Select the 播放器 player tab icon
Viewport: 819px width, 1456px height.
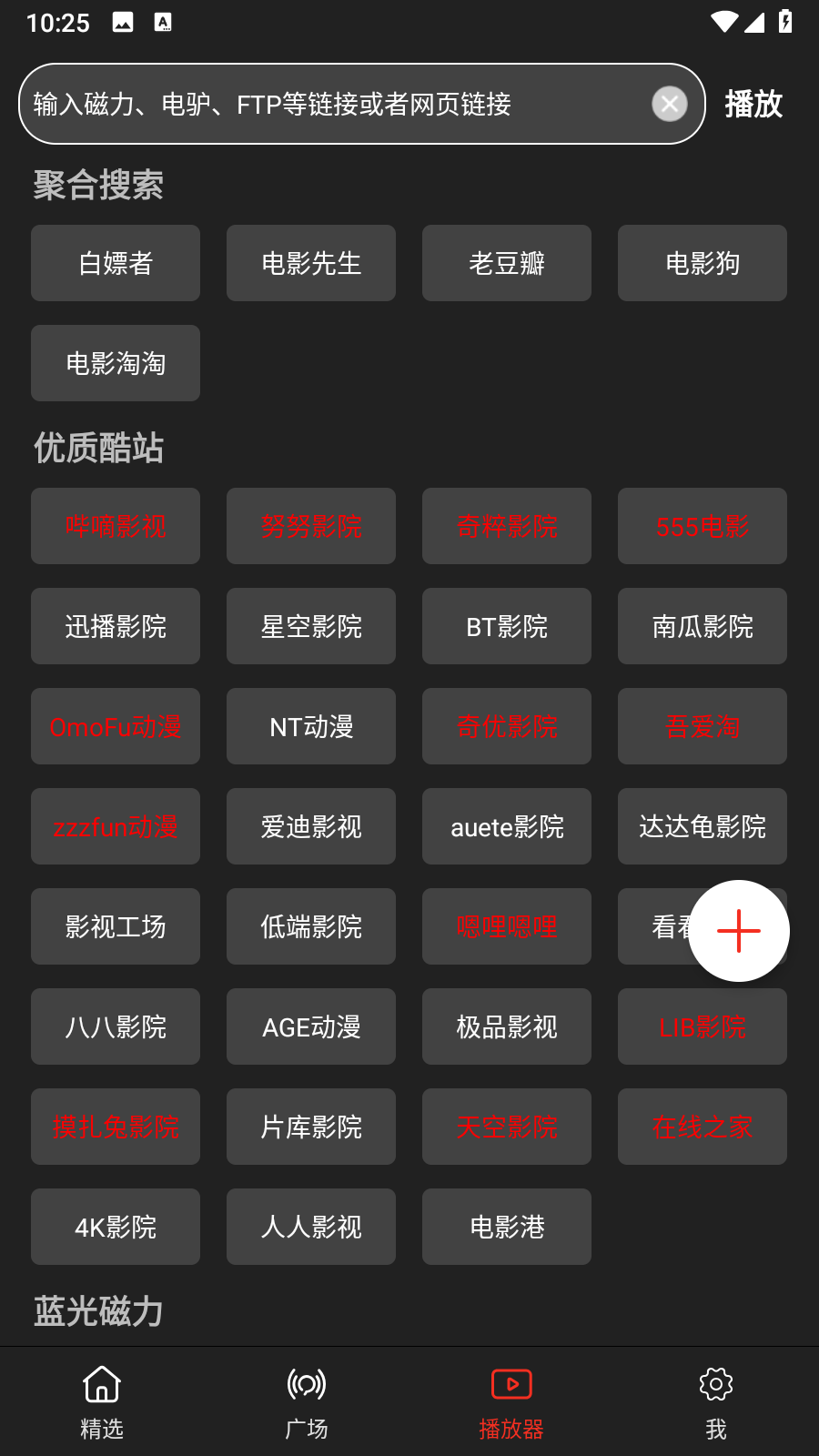[x=511, y=1384]
